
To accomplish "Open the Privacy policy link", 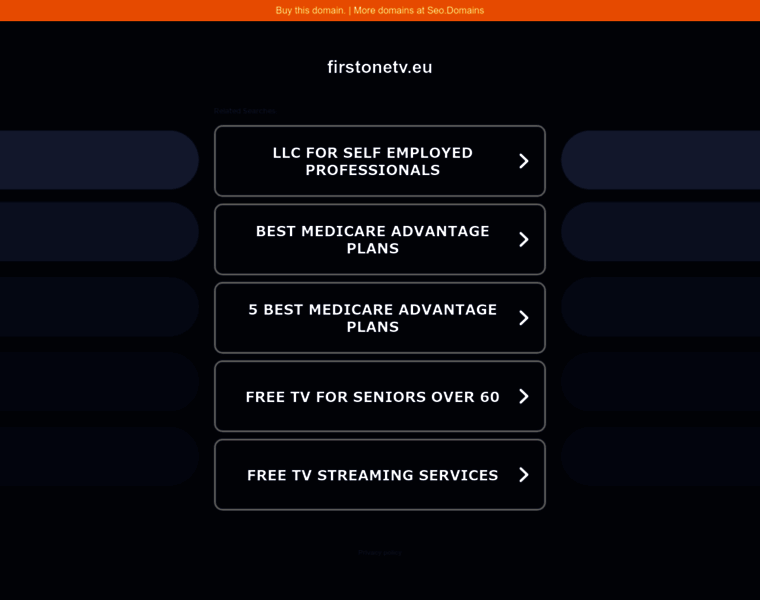I will [379, 552].
